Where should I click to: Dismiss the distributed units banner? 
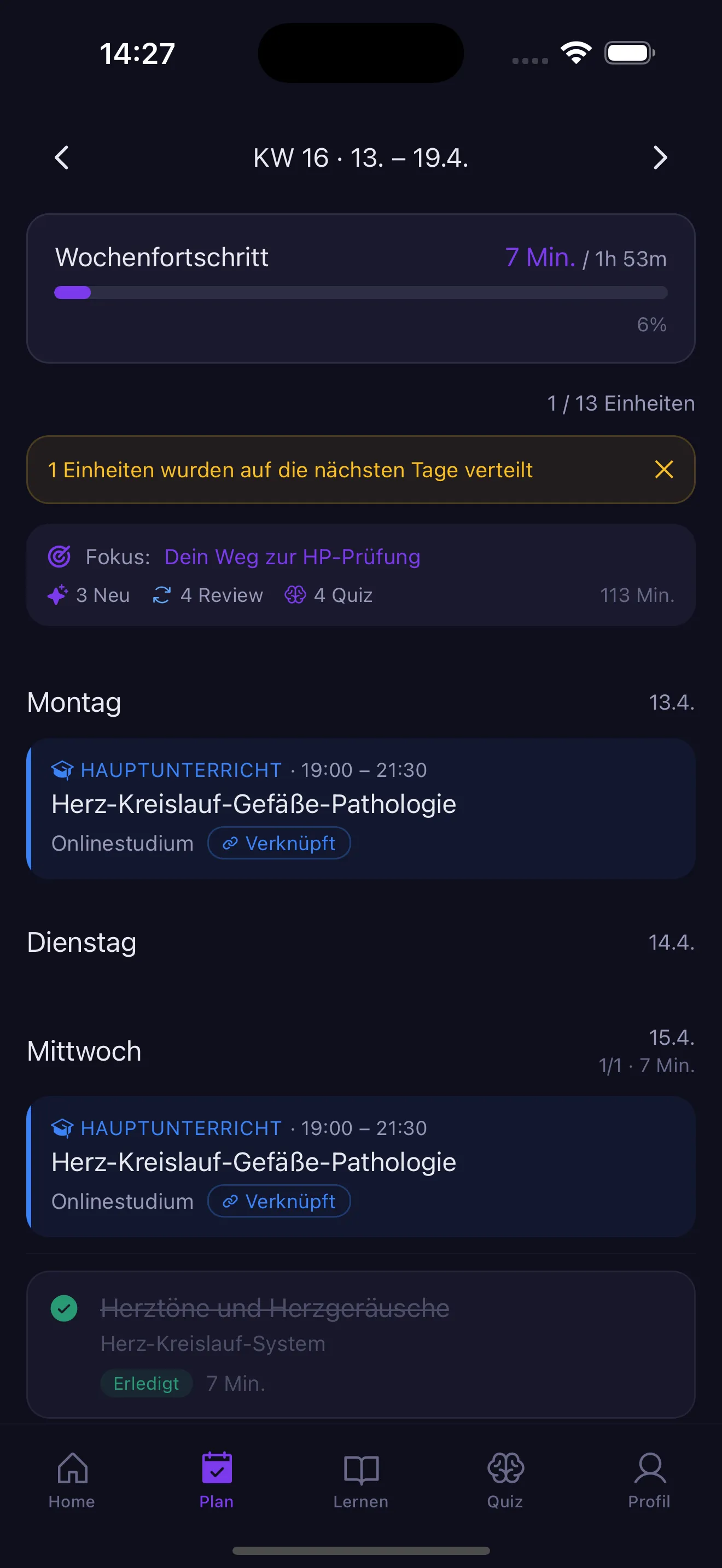click(x=663, y=469)
